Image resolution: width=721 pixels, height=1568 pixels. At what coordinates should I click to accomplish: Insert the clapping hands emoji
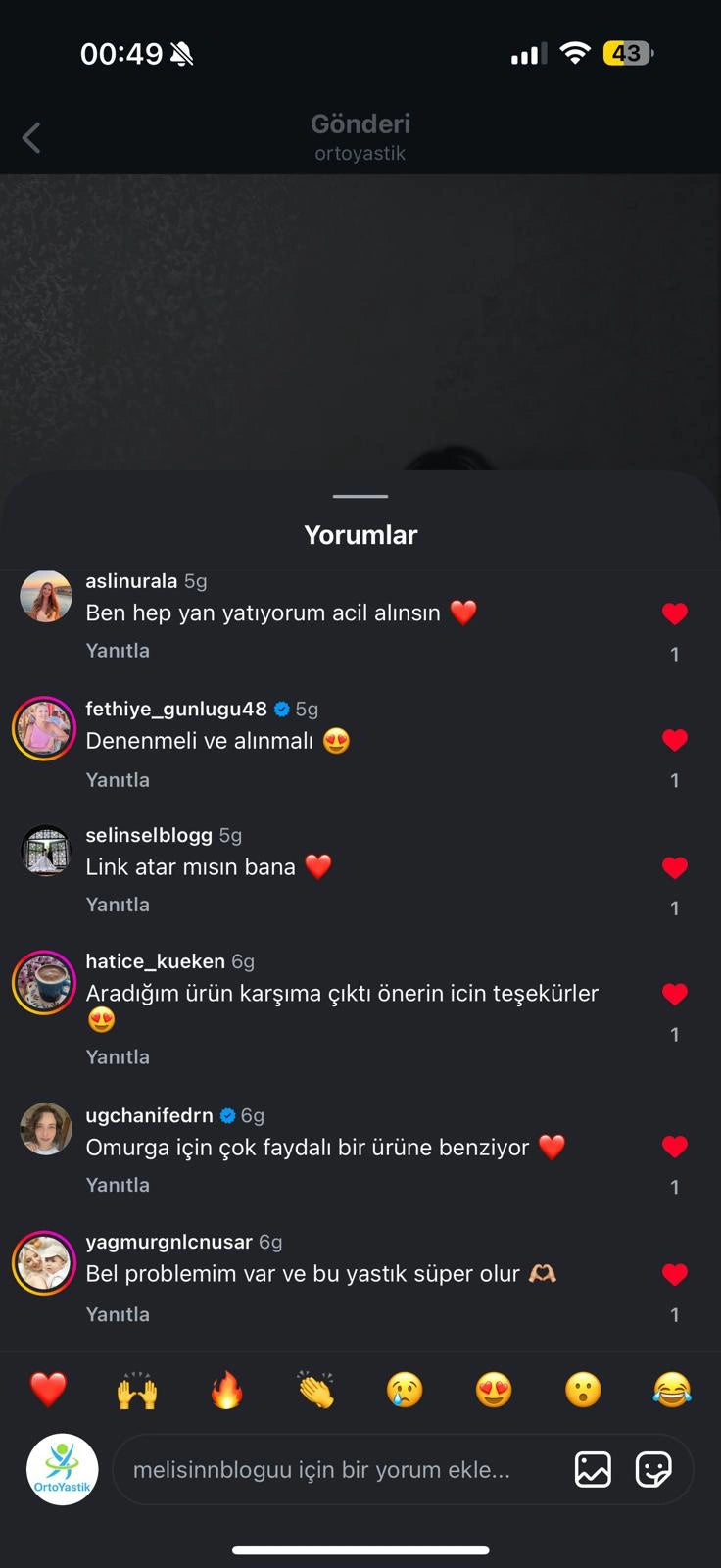pos(315,1390)
